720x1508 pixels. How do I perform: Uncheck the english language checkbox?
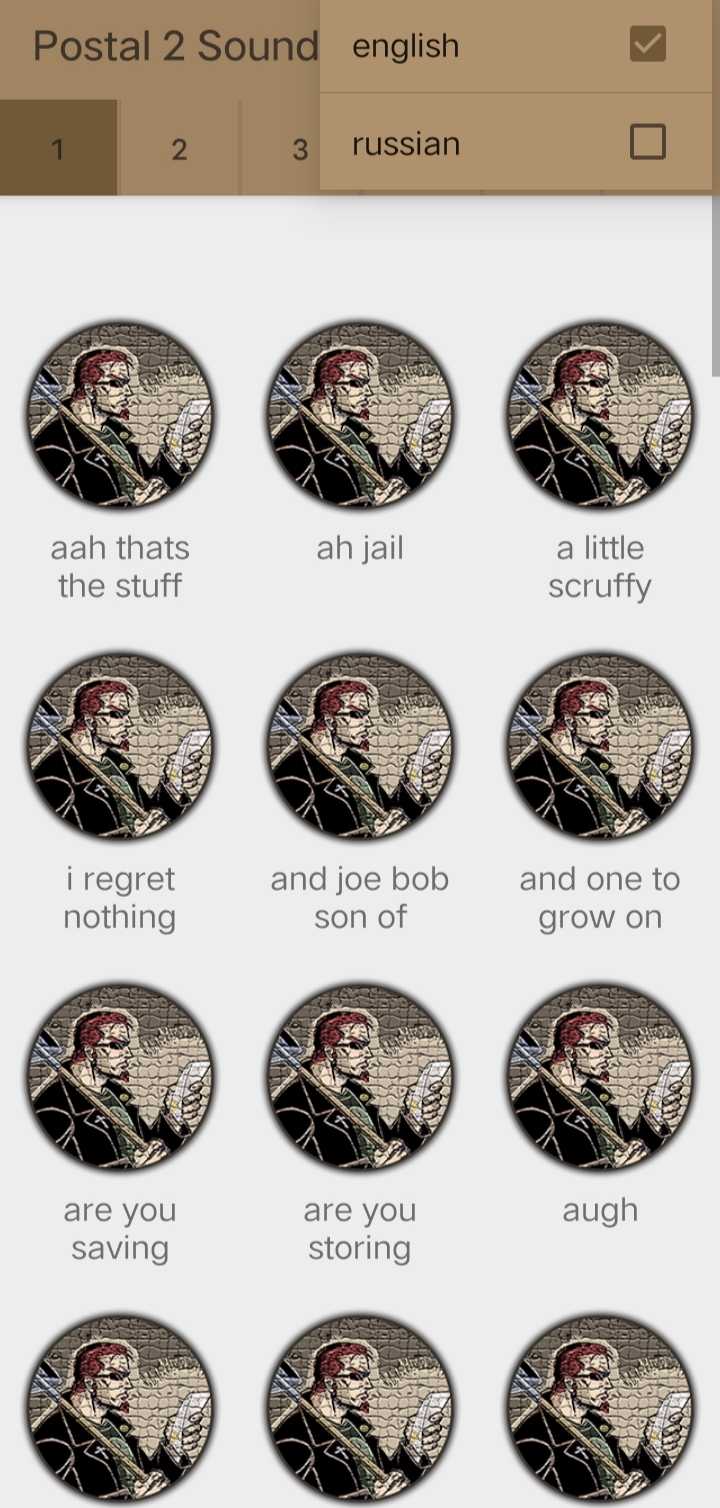(647, 45)
